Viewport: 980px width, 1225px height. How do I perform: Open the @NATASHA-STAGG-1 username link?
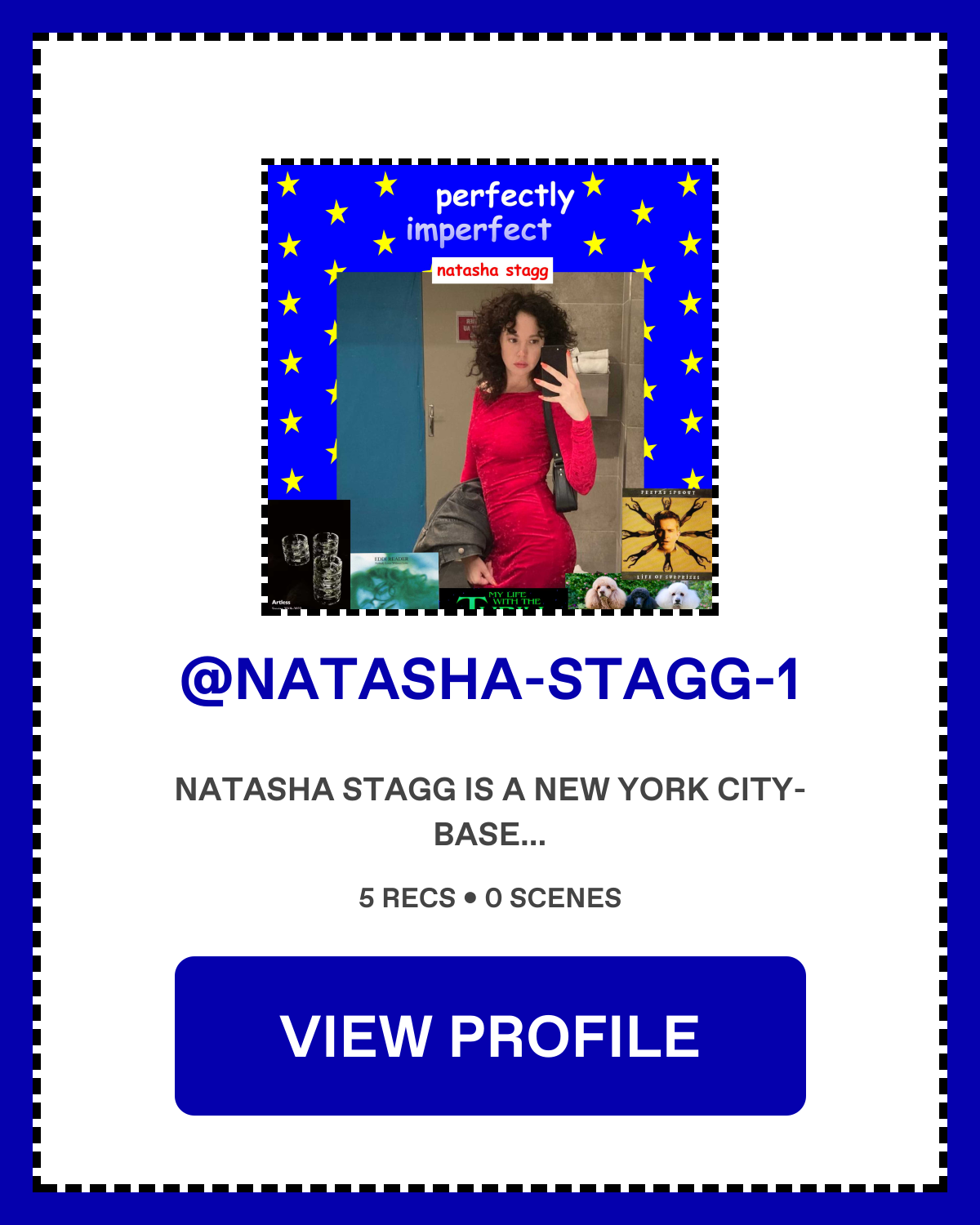(x=490, y=680)
